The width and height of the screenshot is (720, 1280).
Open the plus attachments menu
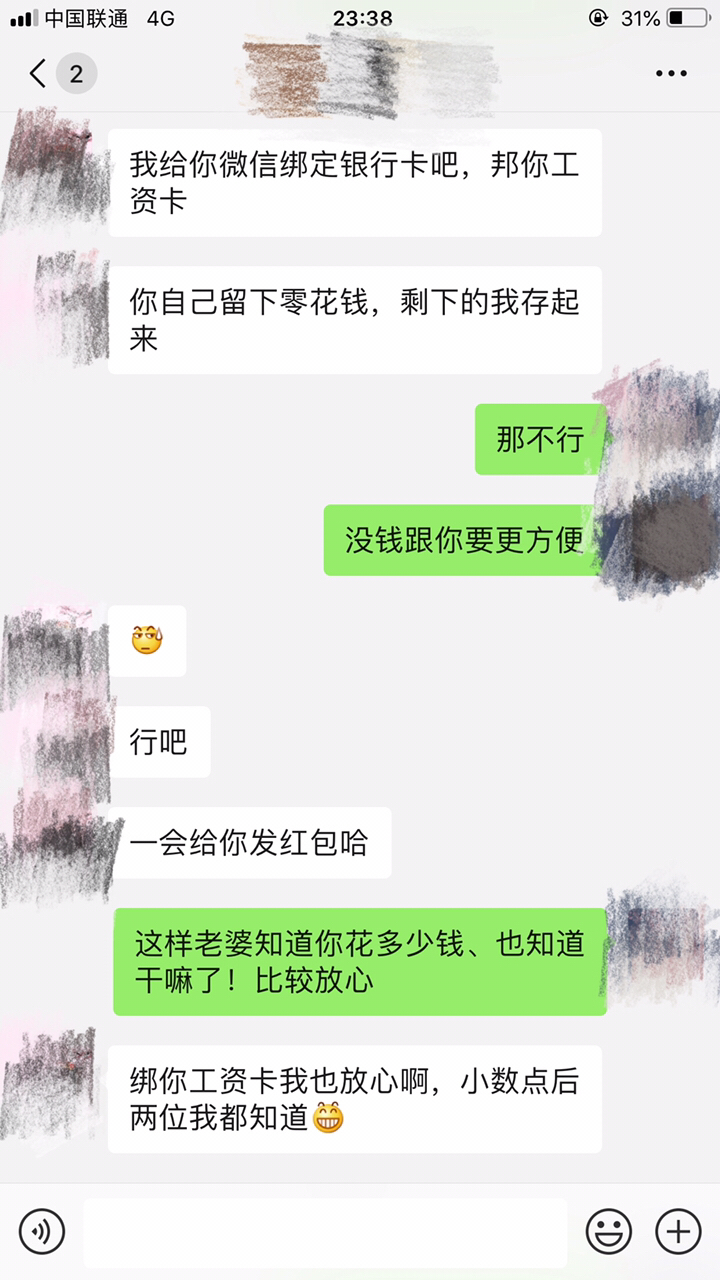[x=677, y=1230]
